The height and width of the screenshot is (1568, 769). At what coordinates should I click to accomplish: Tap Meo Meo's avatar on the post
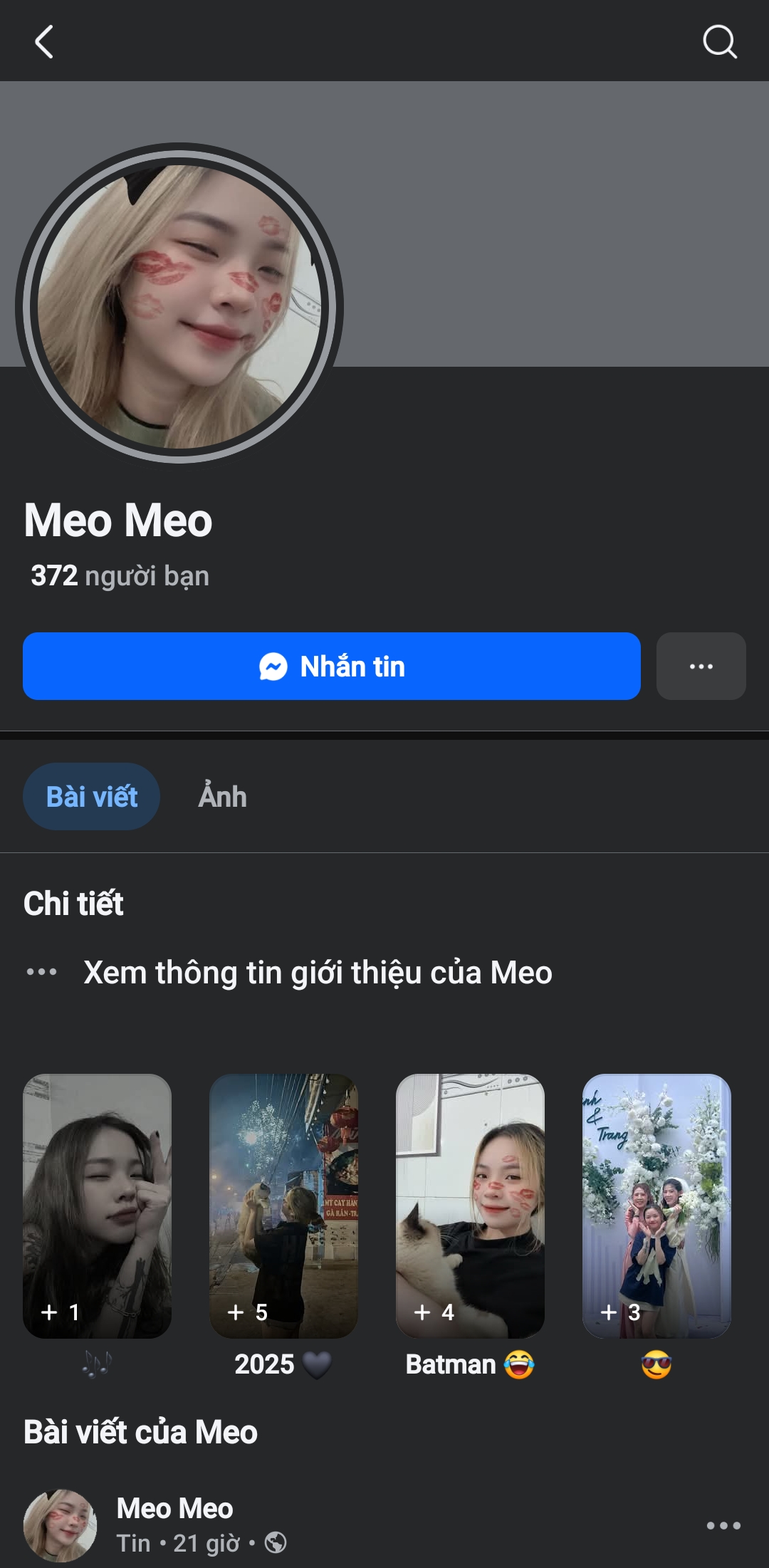point(60,1525)
